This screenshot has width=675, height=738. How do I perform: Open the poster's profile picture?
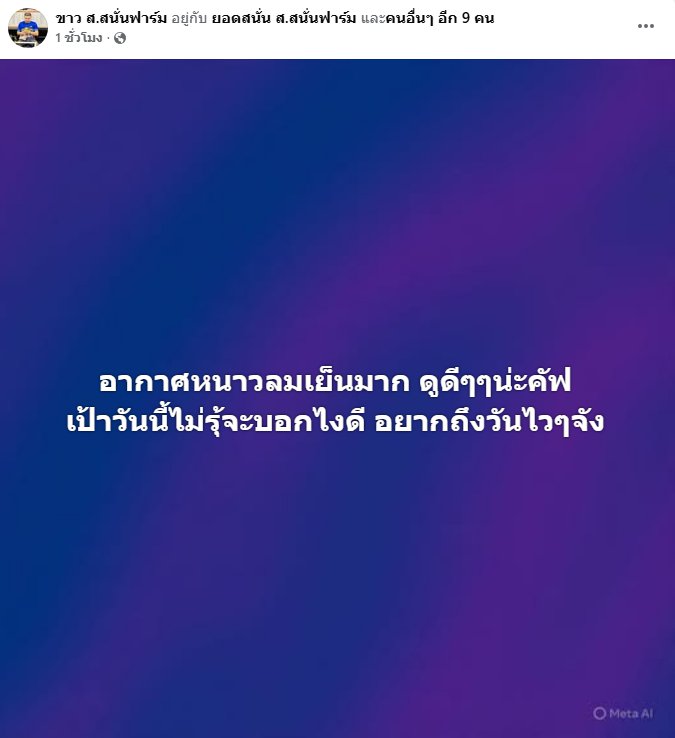point(28,27)
